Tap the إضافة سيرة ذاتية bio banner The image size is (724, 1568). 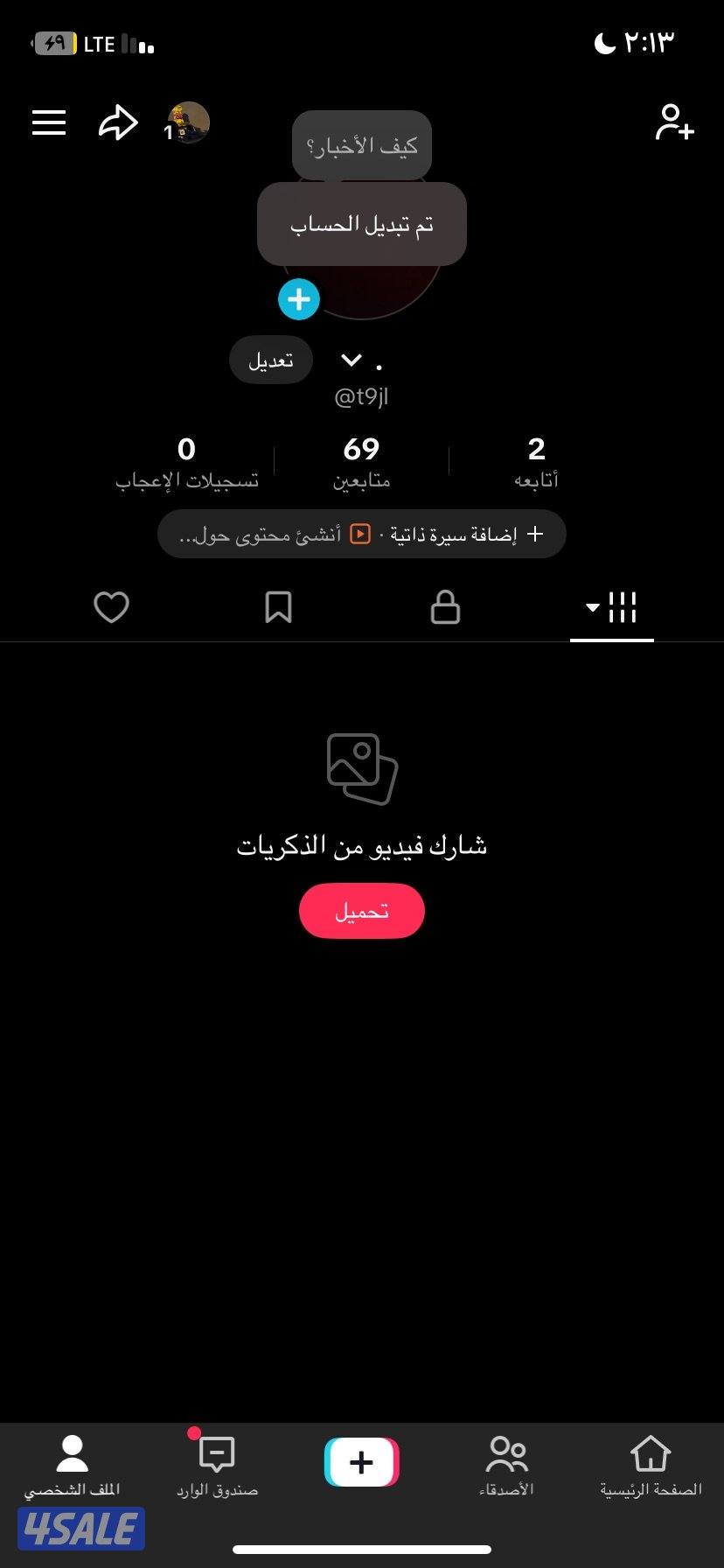point(361,534)
